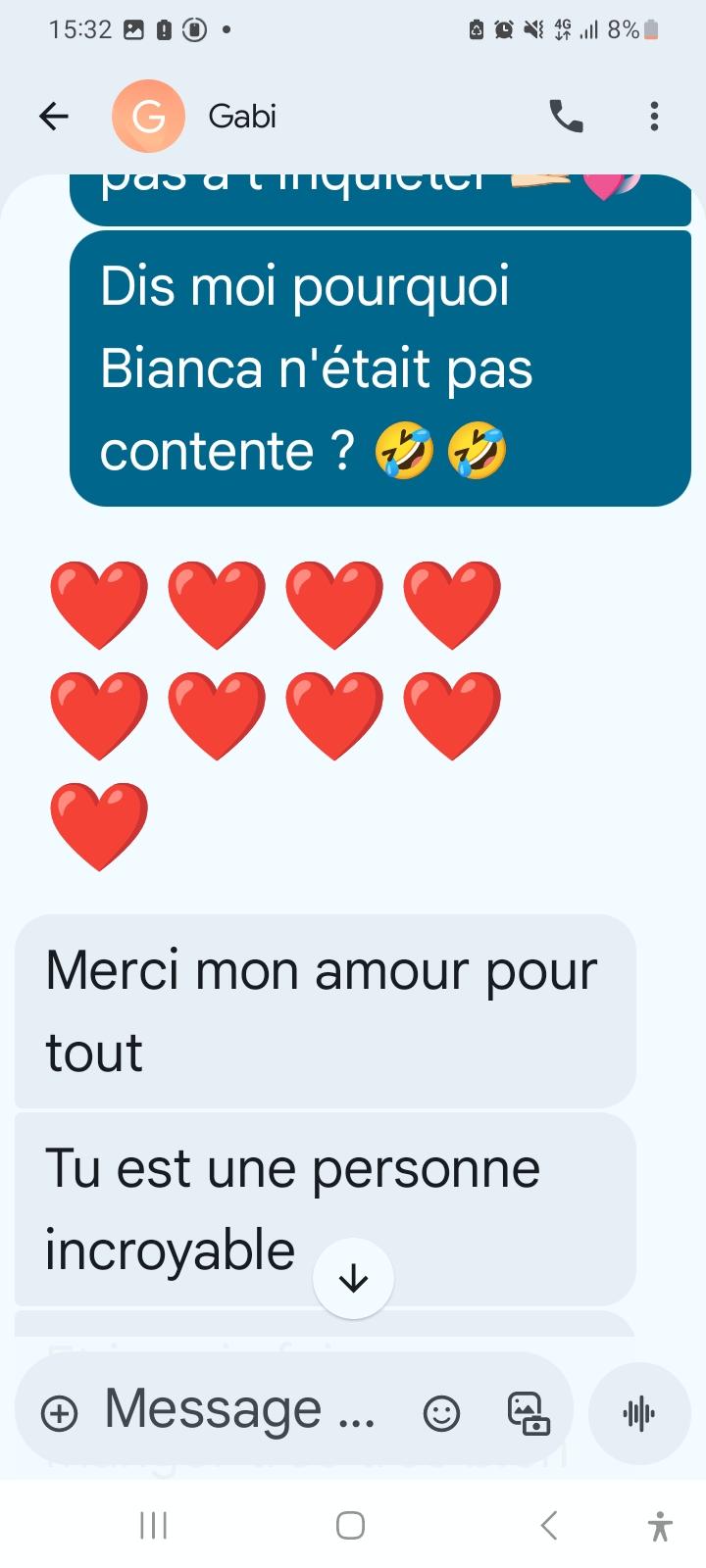This screenshot has height=1568, width=706.
Task: Focus the Message text field
Action: click(240, 1411)
